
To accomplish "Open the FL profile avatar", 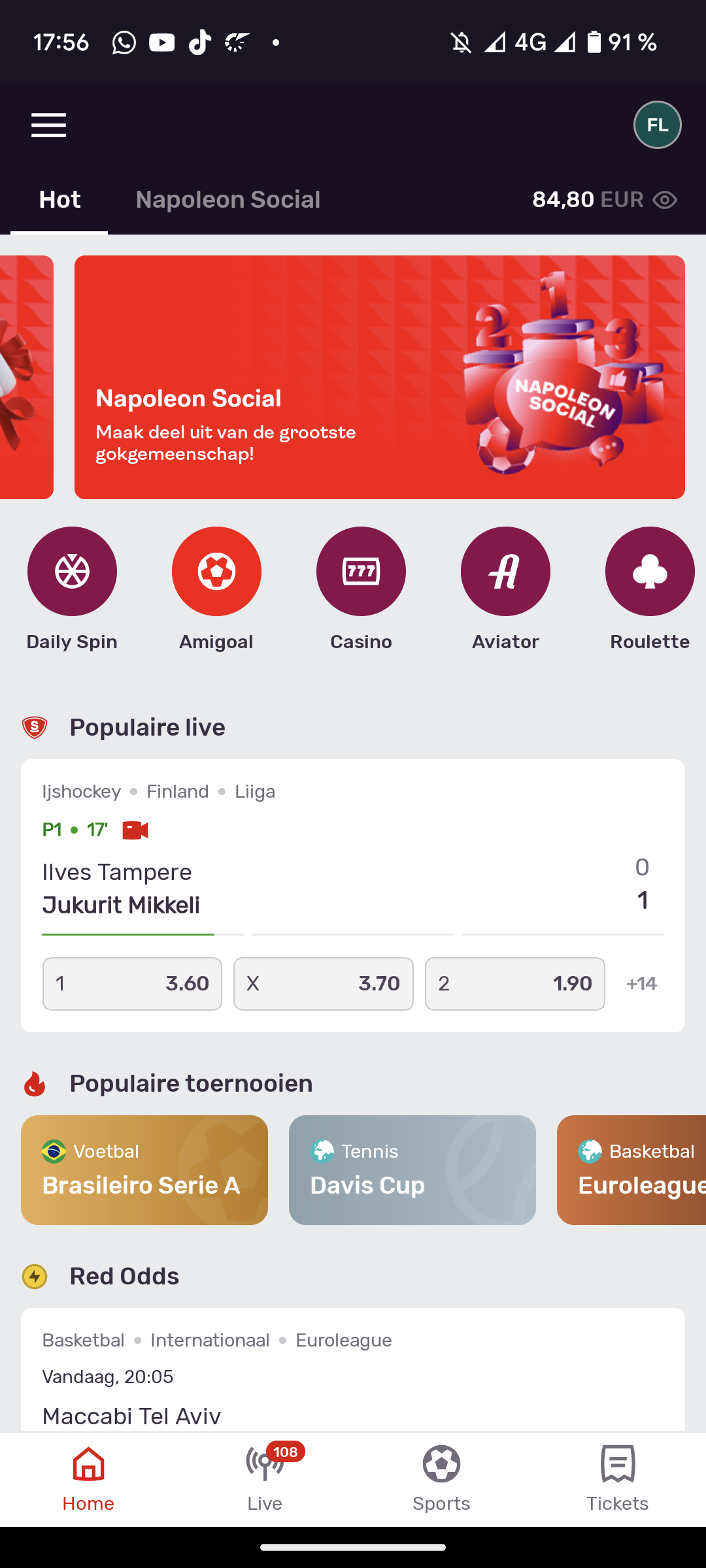I will tap(657, 125).
